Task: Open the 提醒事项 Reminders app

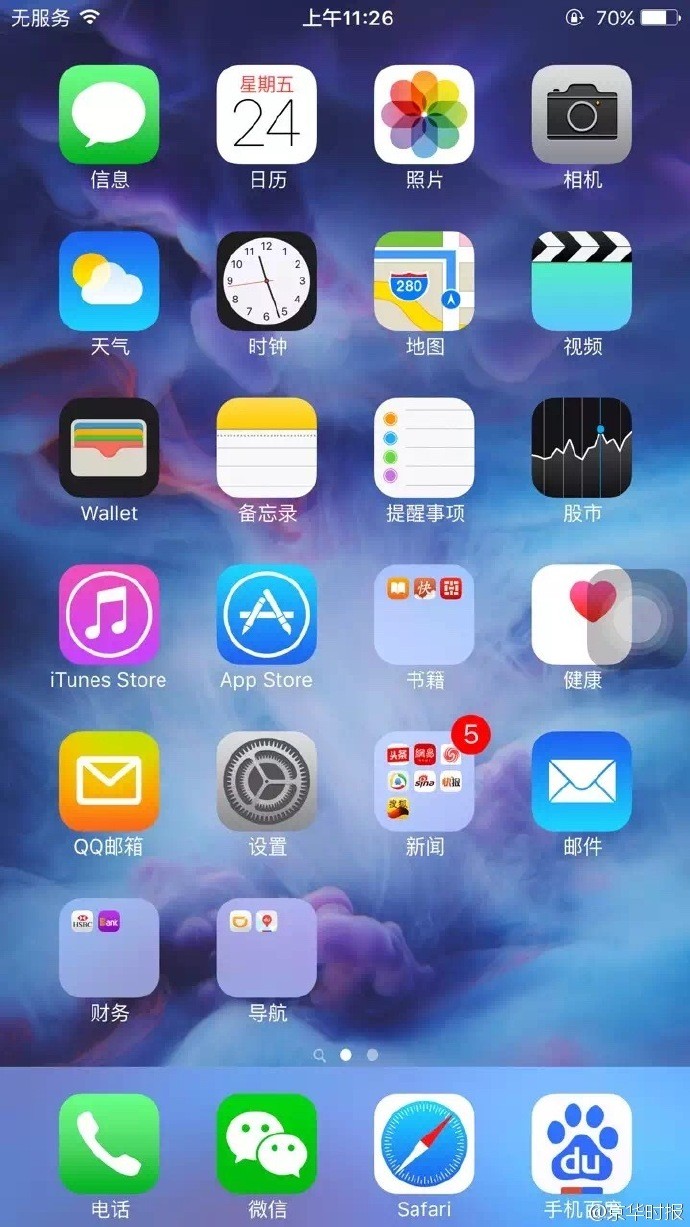Action: 424,448
